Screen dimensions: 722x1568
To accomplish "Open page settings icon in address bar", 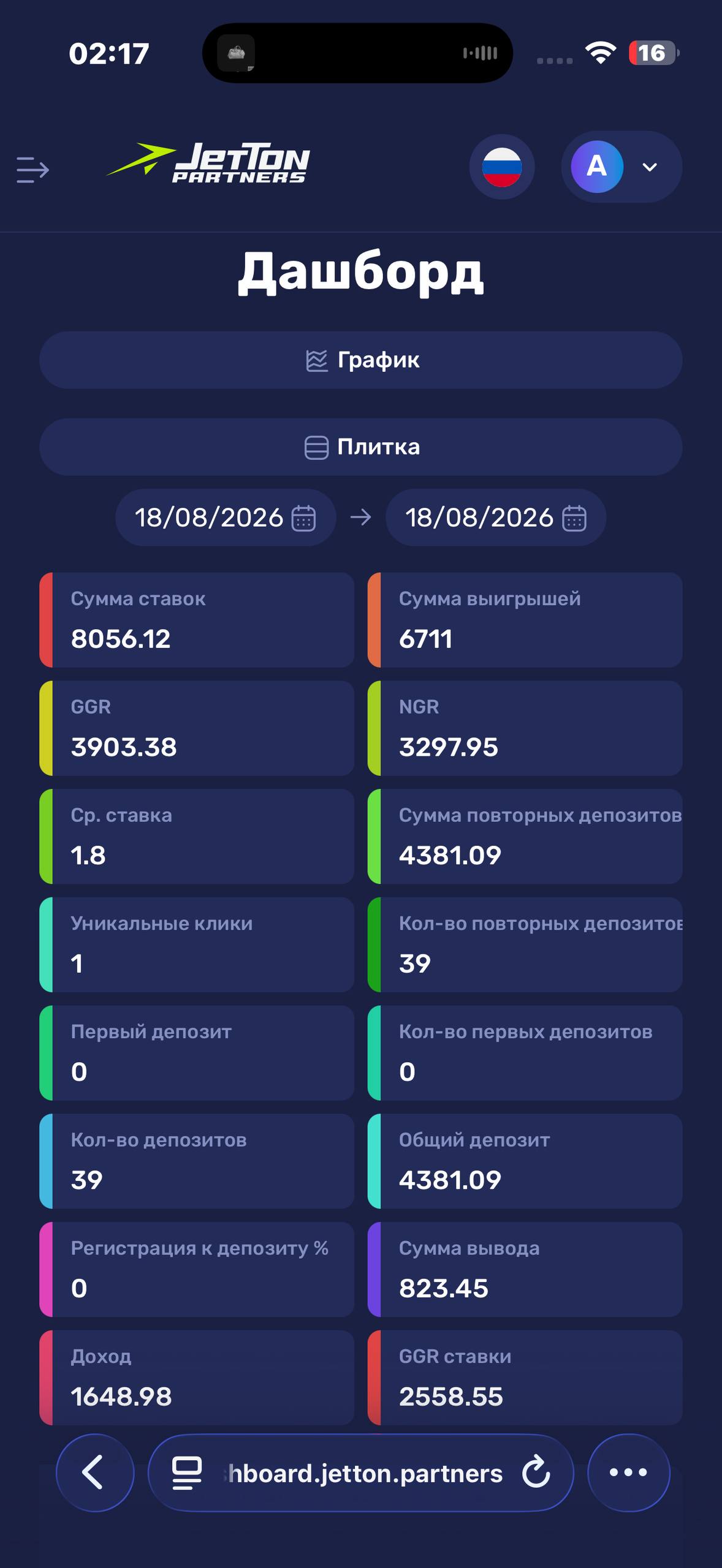I will coord(187,1472).
